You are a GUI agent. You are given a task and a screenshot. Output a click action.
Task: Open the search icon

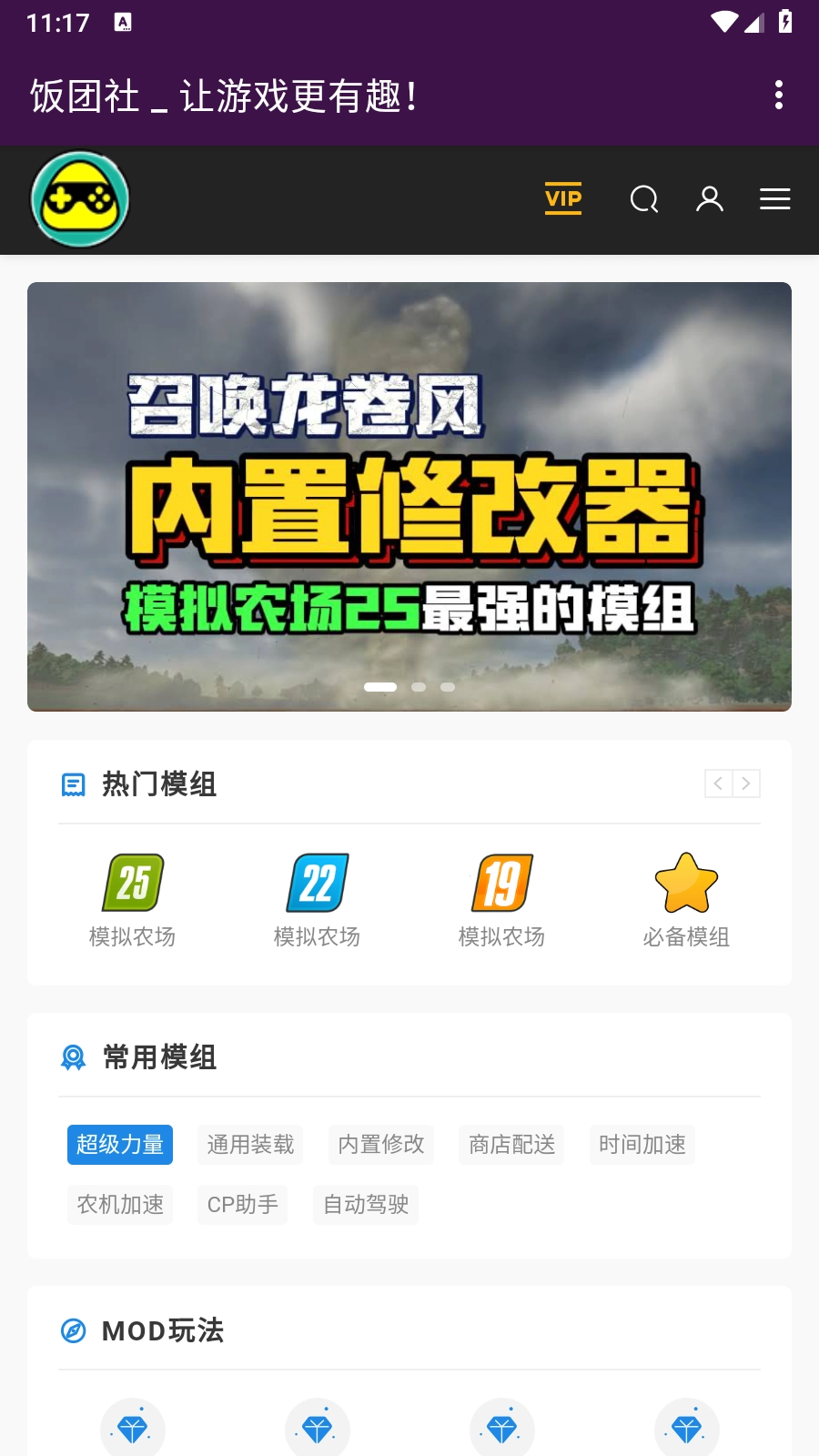coord(643,198)
